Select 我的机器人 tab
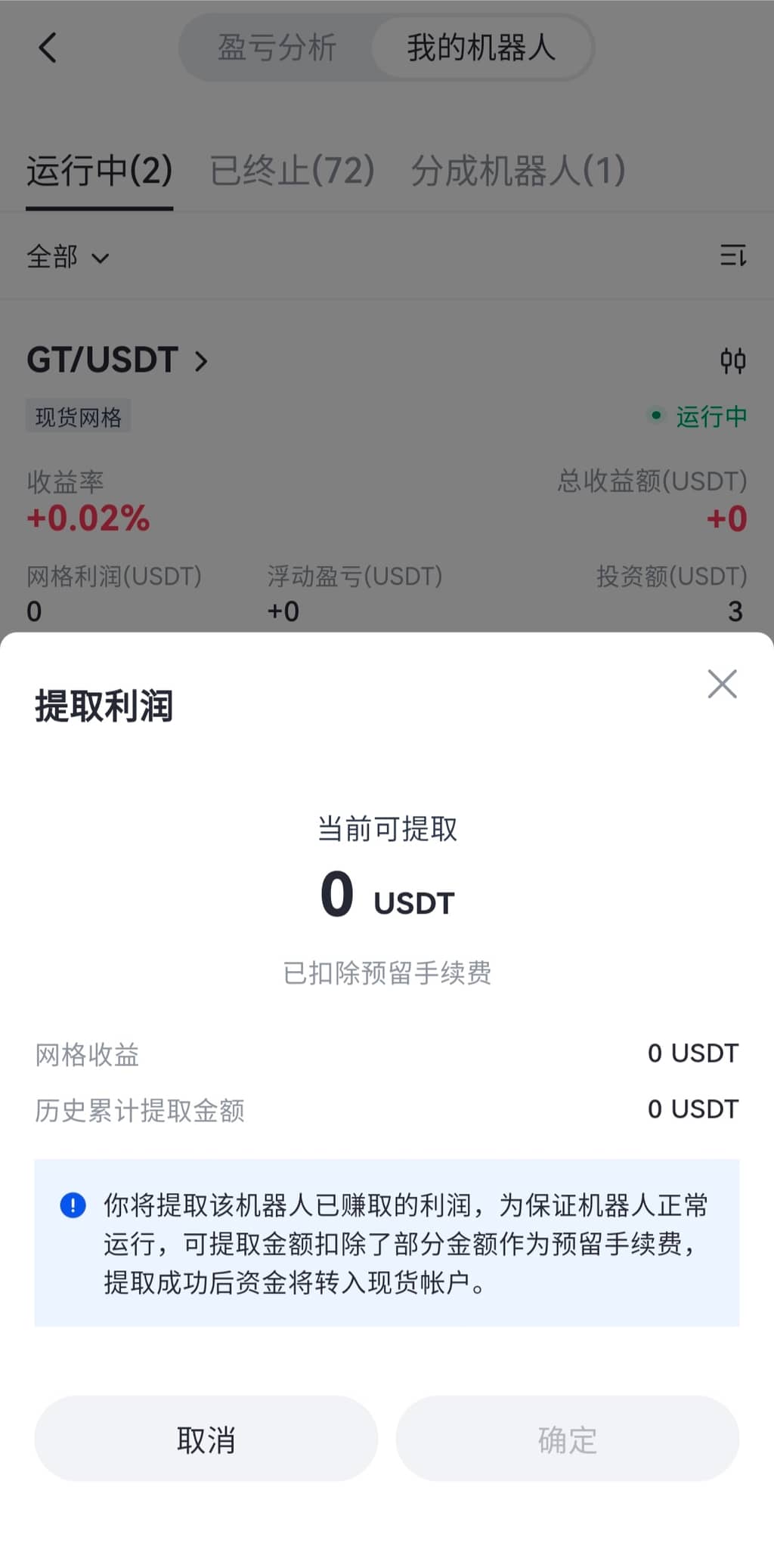Viewport: 774px width, 1568px height. (481, 48)
